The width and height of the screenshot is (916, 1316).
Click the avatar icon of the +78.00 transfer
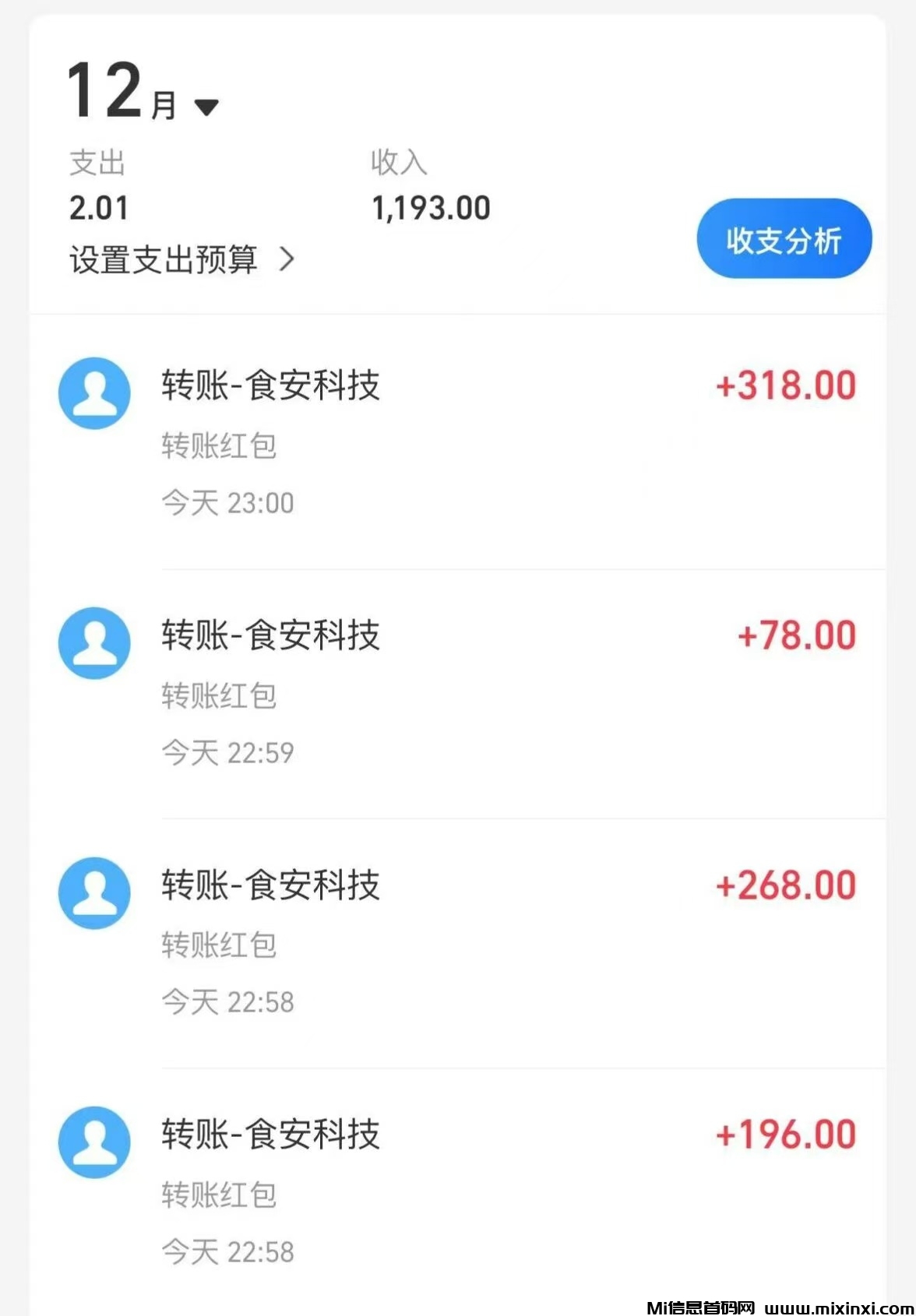point(94,643)
